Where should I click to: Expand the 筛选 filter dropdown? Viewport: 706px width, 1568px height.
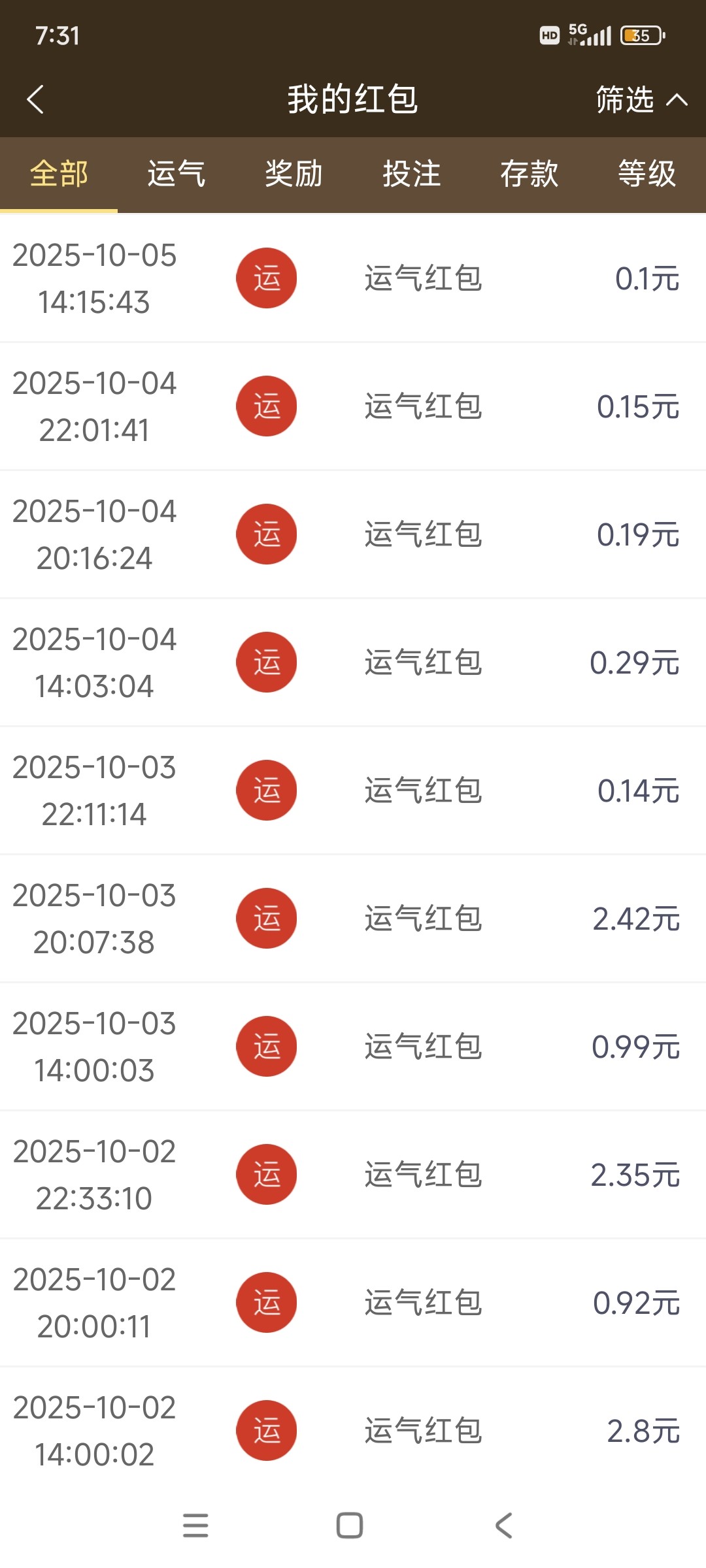[641, 99]
